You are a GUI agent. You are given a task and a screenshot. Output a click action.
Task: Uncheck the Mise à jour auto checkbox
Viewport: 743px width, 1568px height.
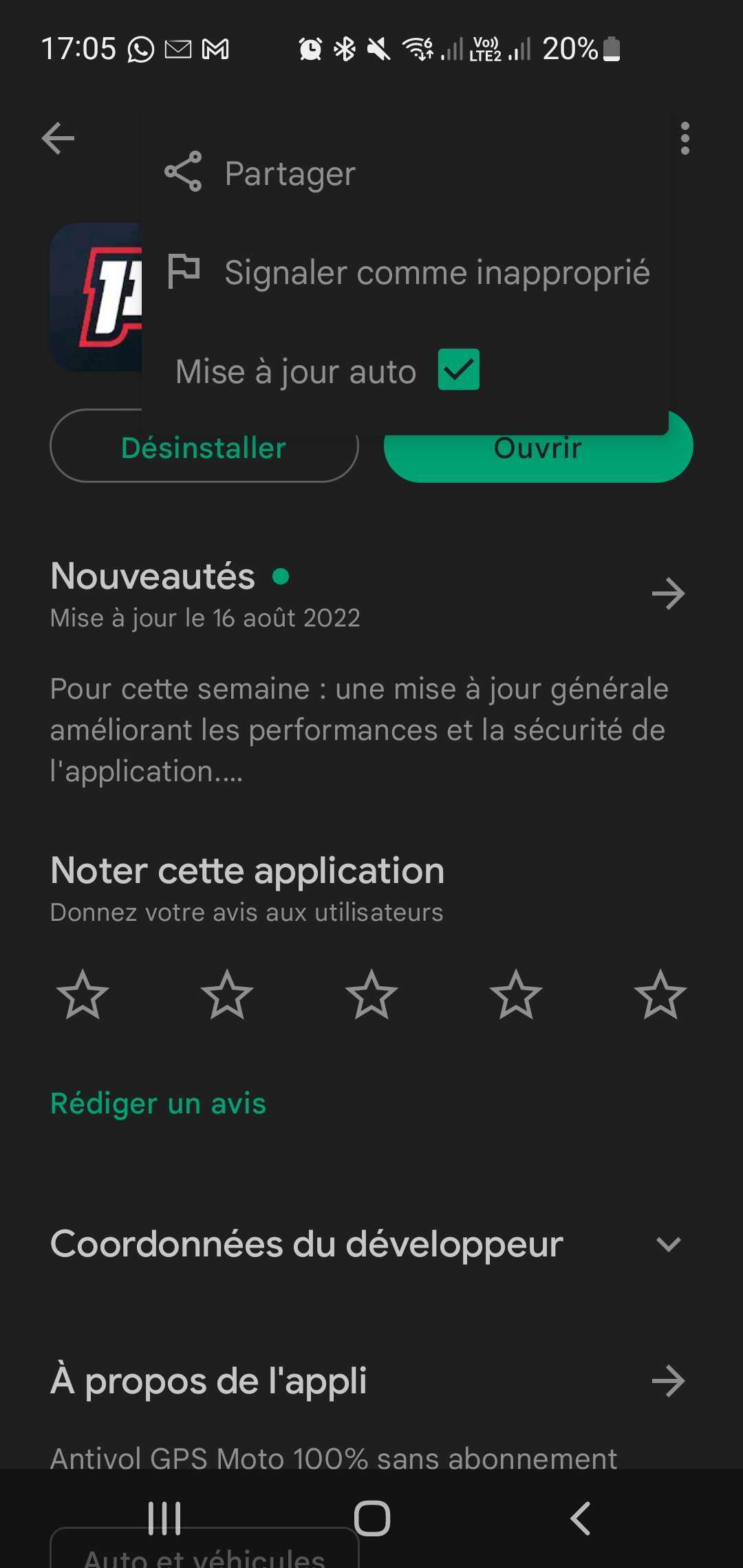459,370
